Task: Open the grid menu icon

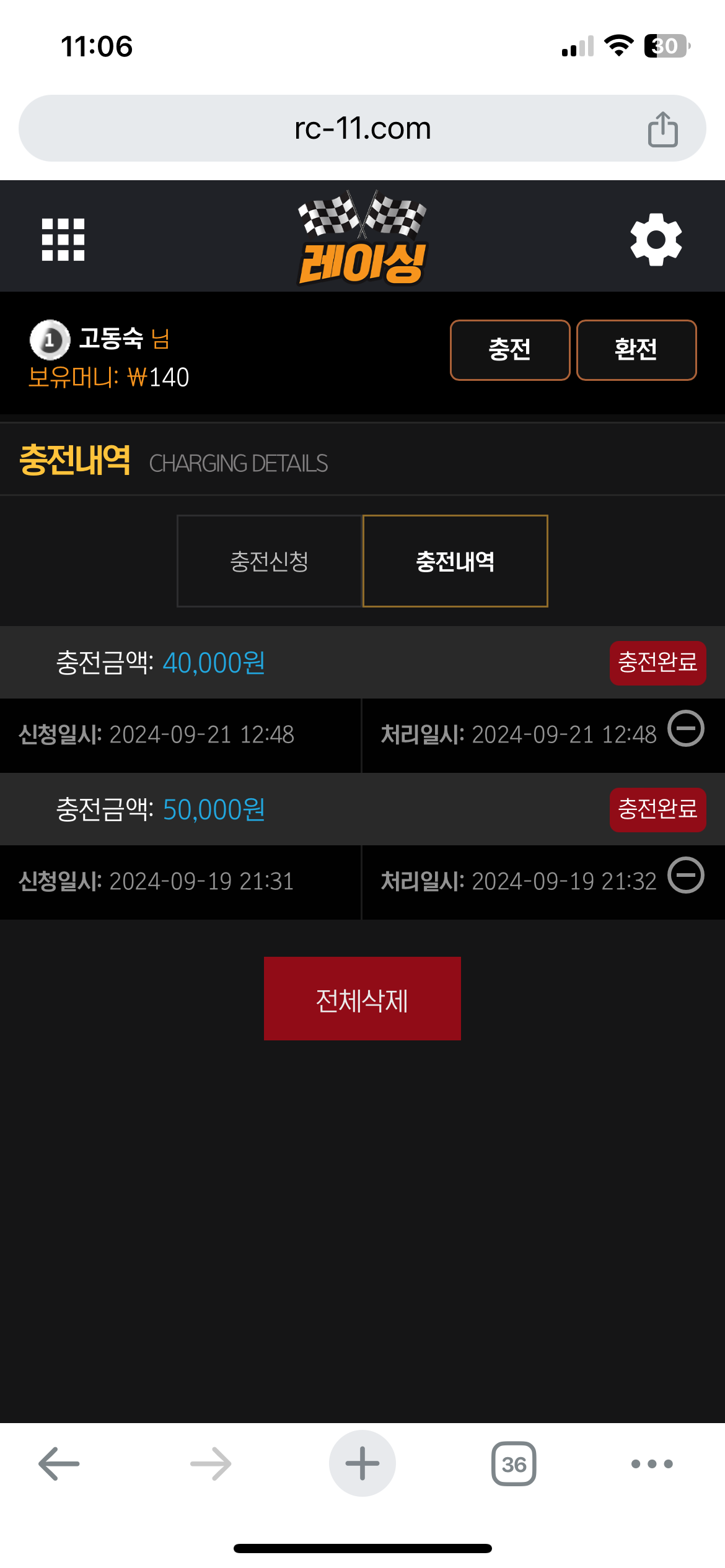Action: coord(63,240)
